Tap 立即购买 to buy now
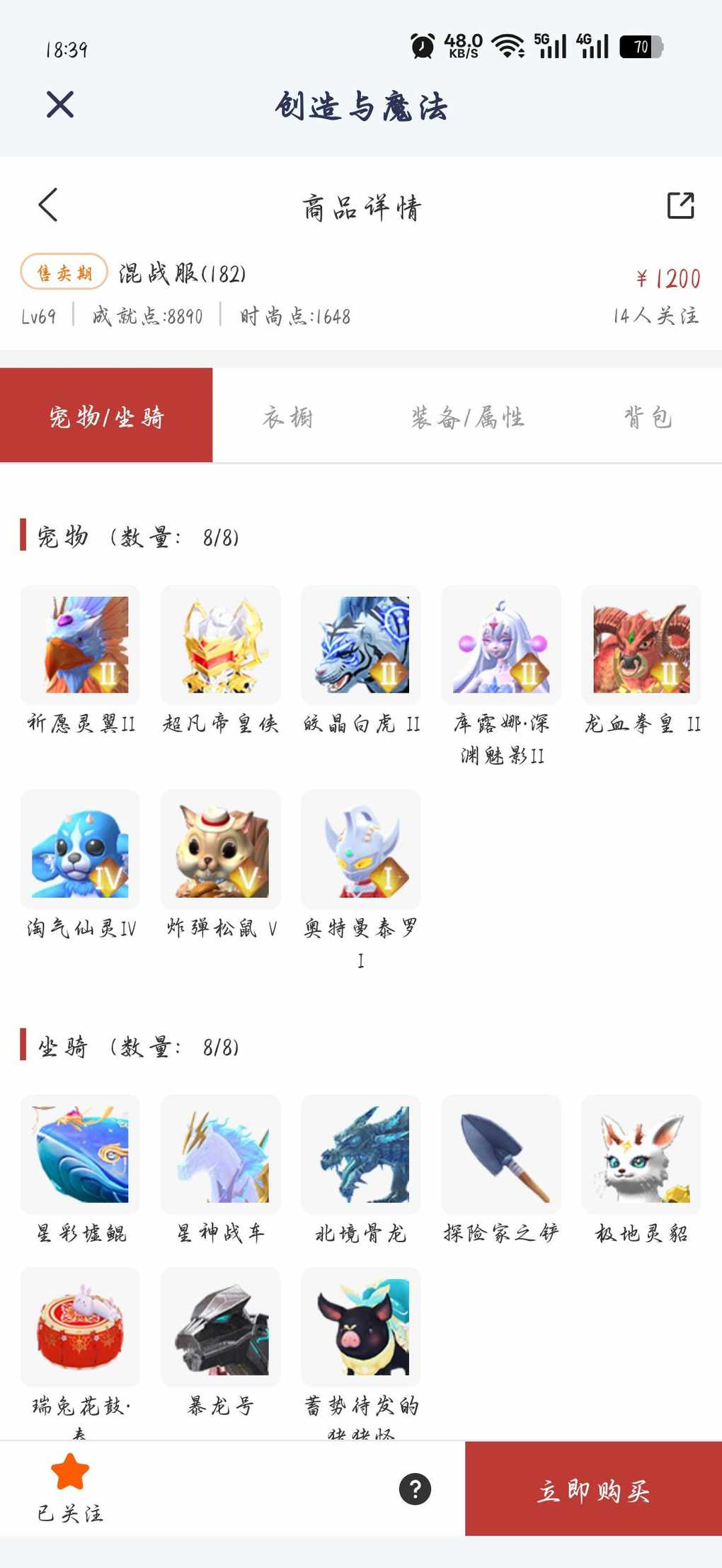The width and height of the screenshot is (722, 1568). (593, 1489)
